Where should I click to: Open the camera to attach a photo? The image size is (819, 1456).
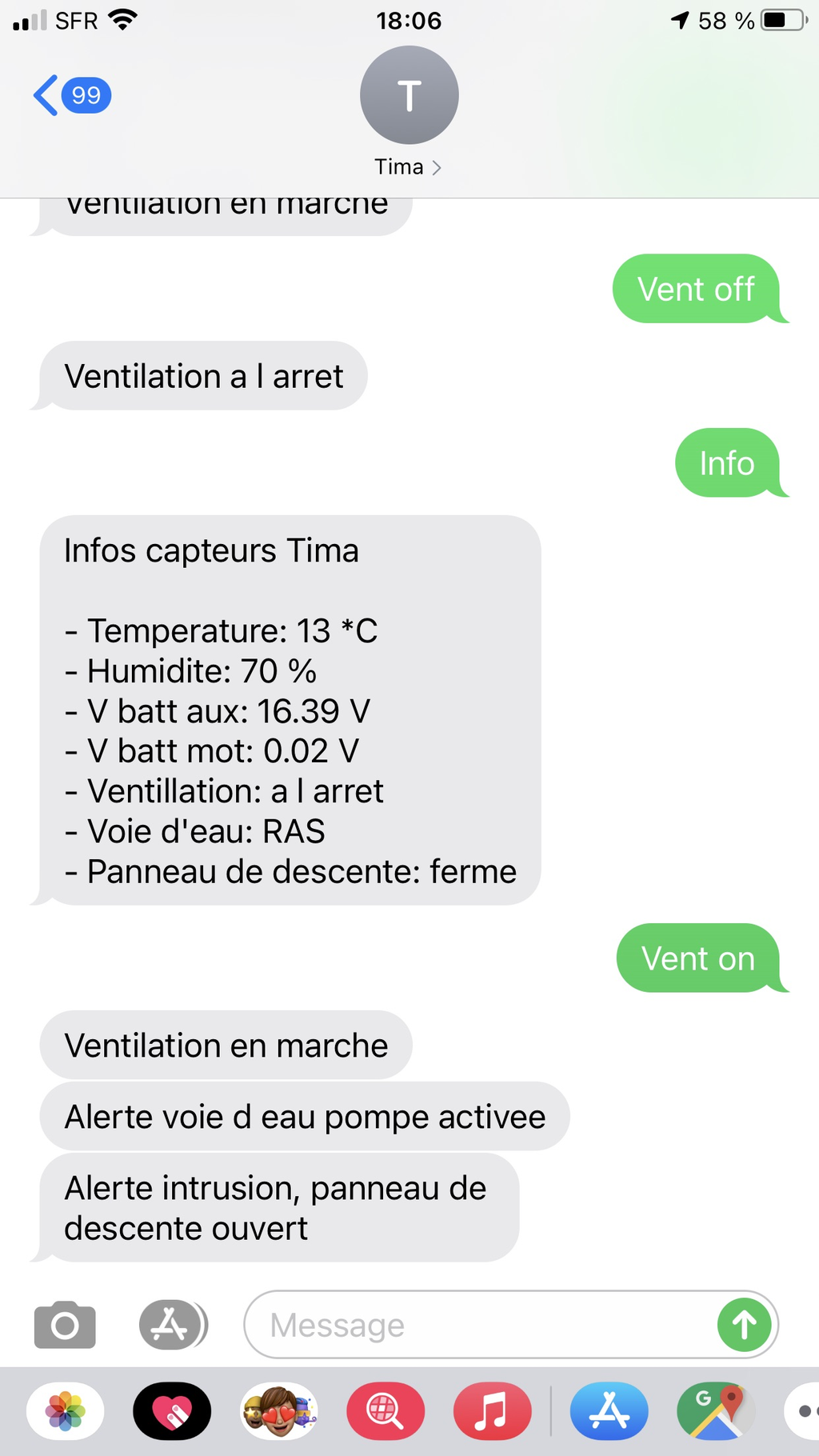(65, 1325)
